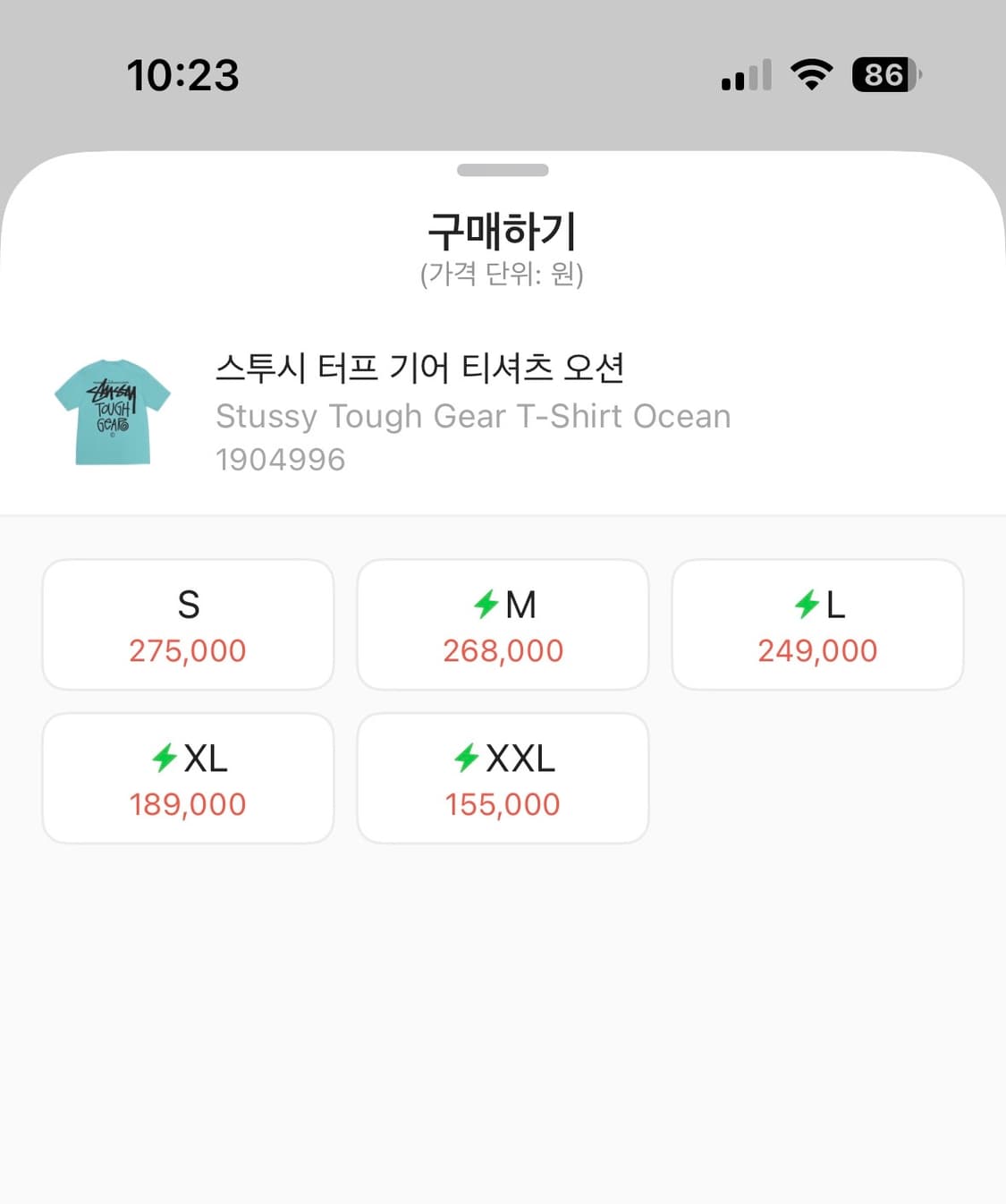Tap the clock showing 10:23
This screenshot has height=1204, width=1006.
click(182, 75)
